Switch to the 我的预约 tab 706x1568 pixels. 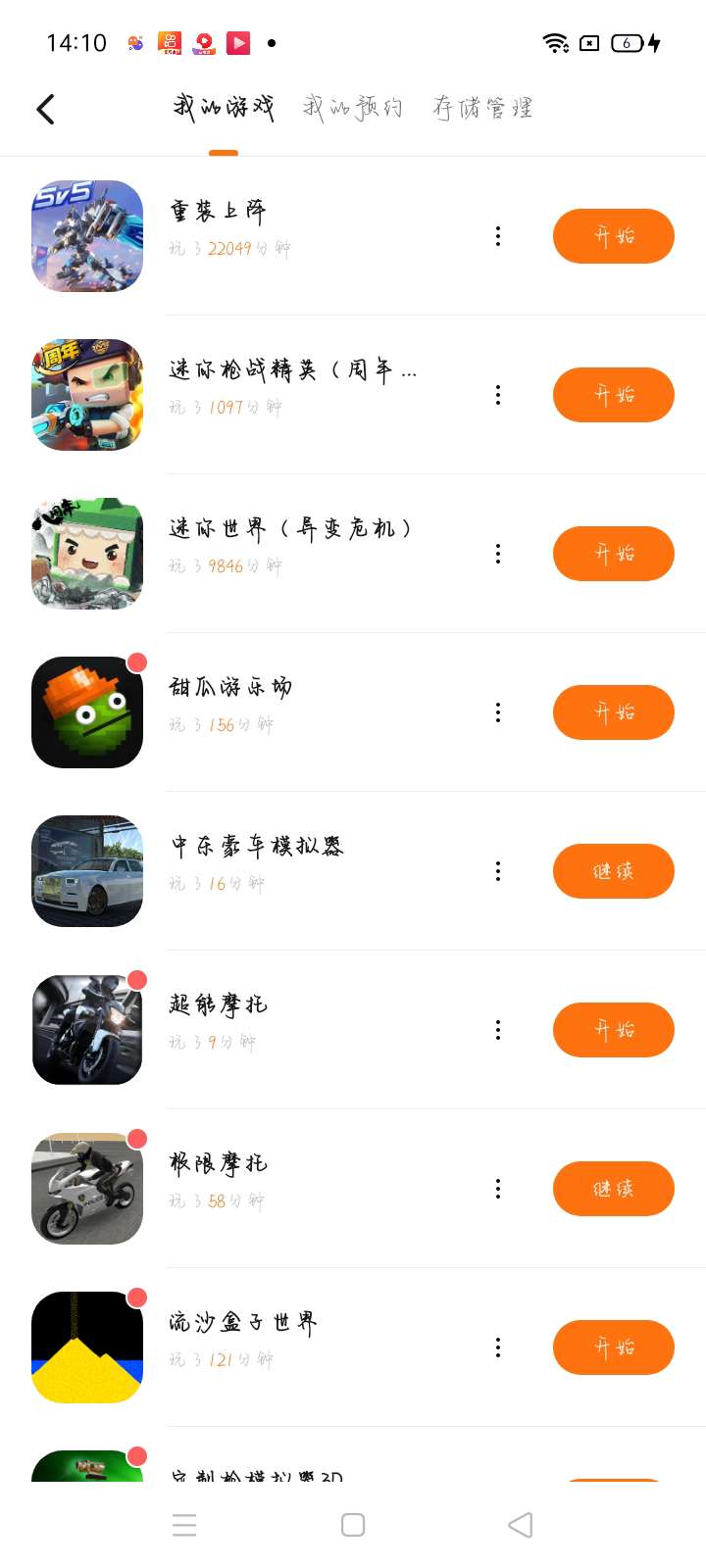(353, 107)
